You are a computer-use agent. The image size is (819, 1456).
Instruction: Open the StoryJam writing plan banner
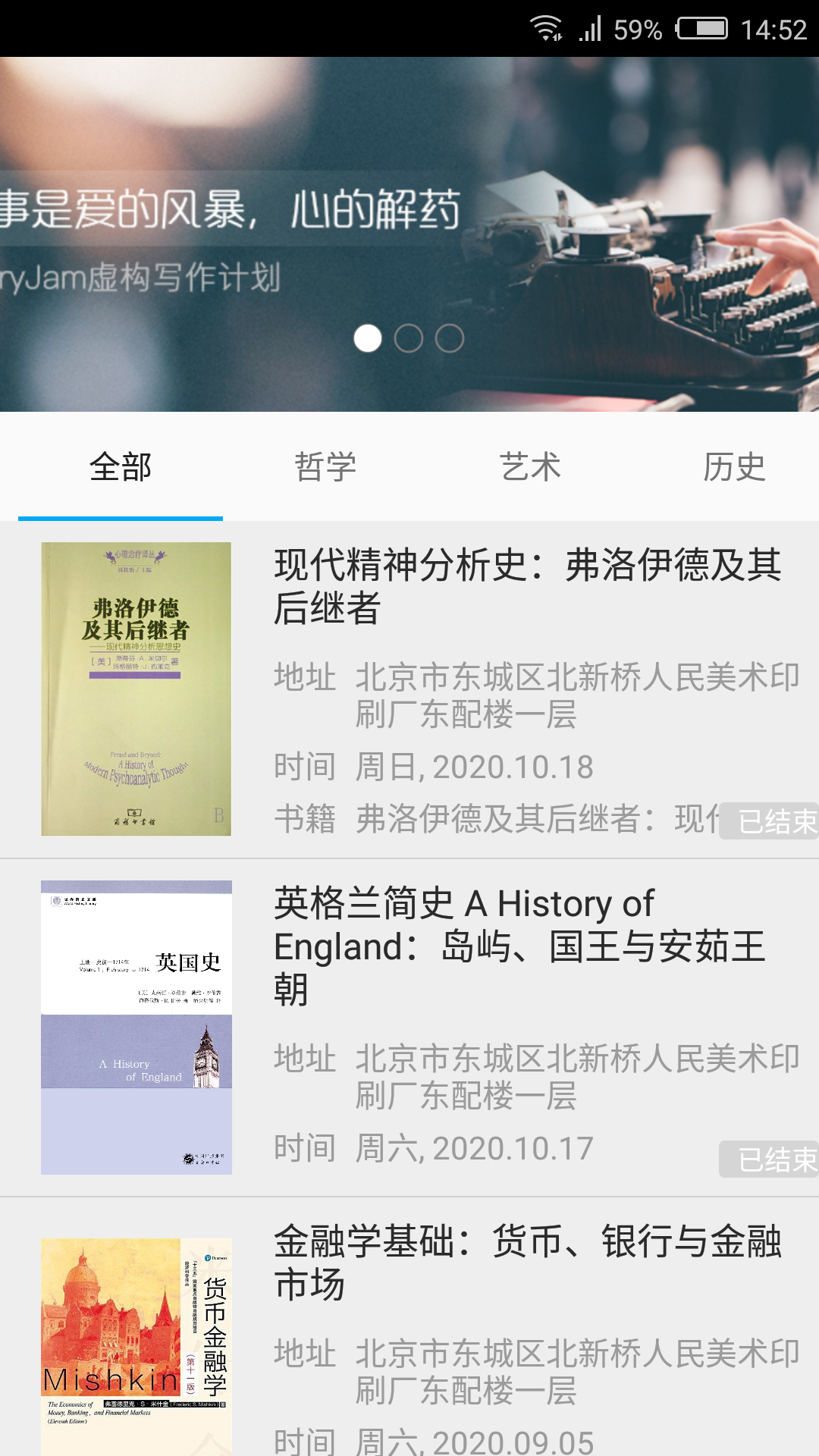click(x=409, y=227)
